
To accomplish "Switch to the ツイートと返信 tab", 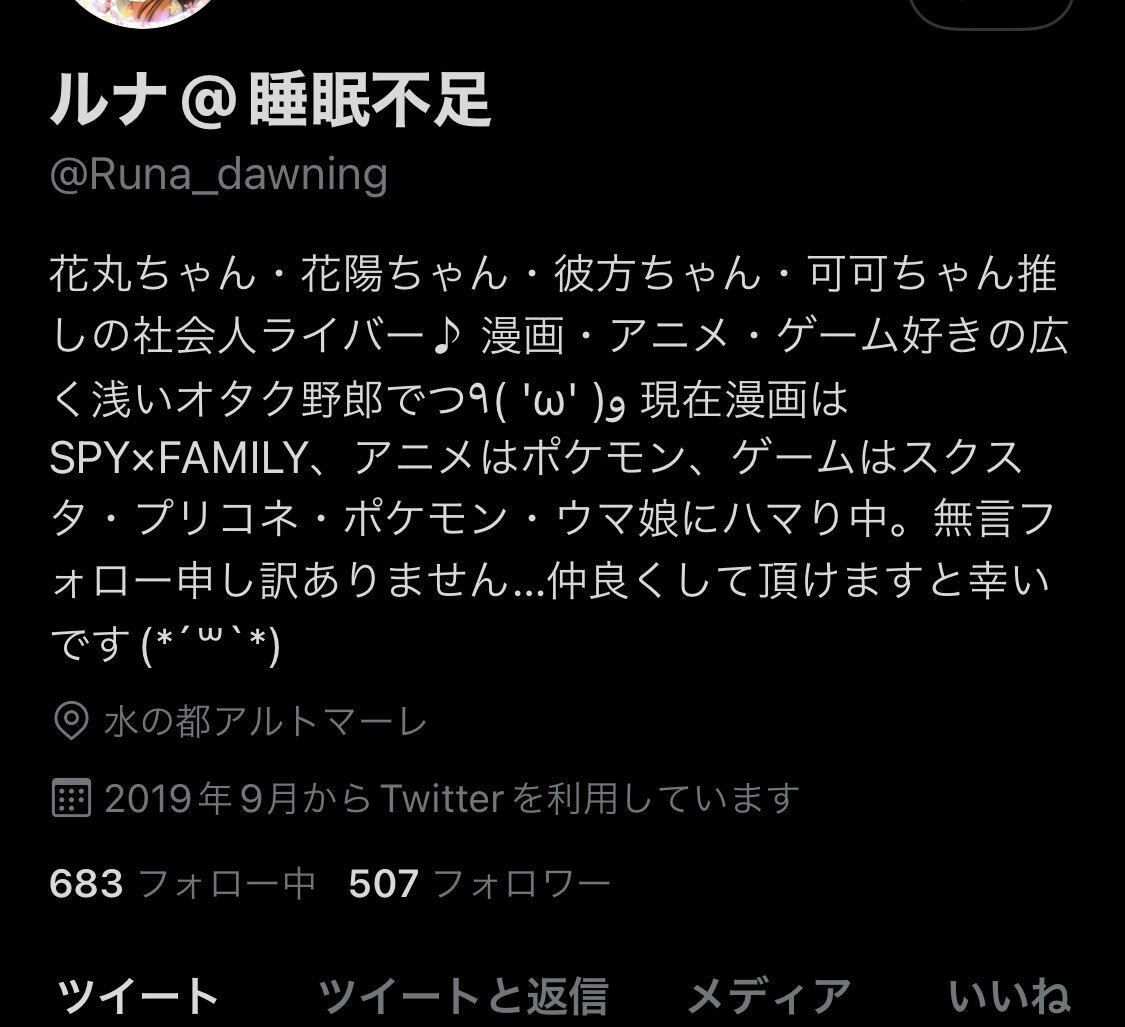I will point(462,996).
